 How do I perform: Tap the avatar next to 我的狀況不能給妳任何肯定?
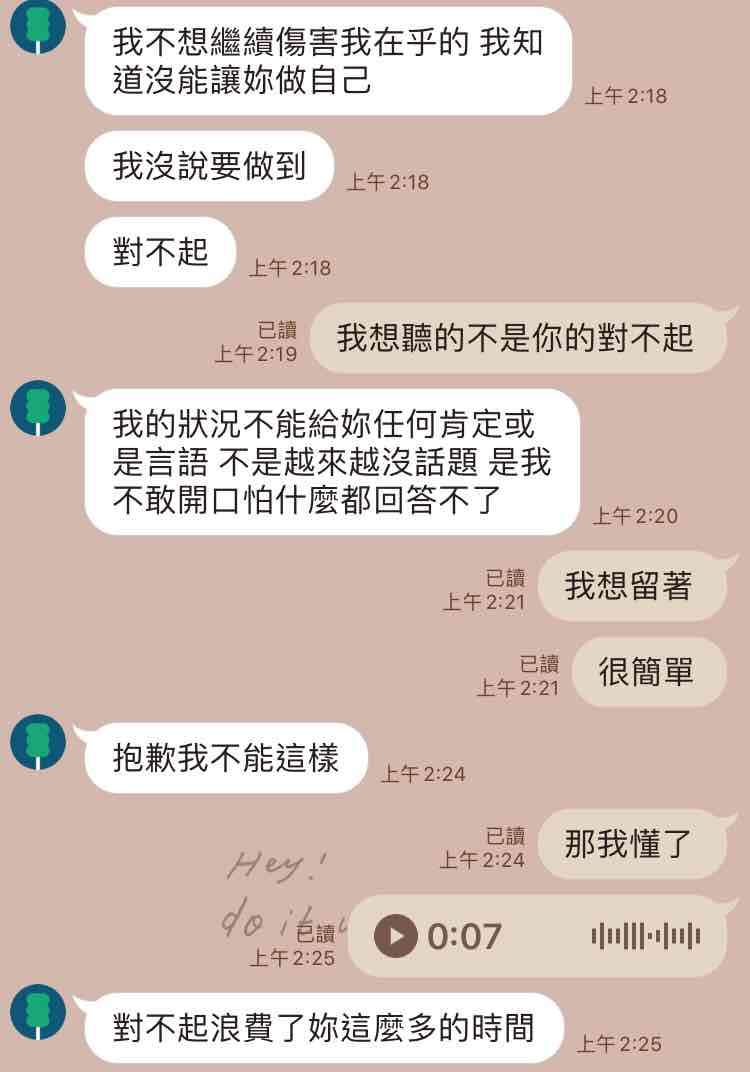pos(38,408)
